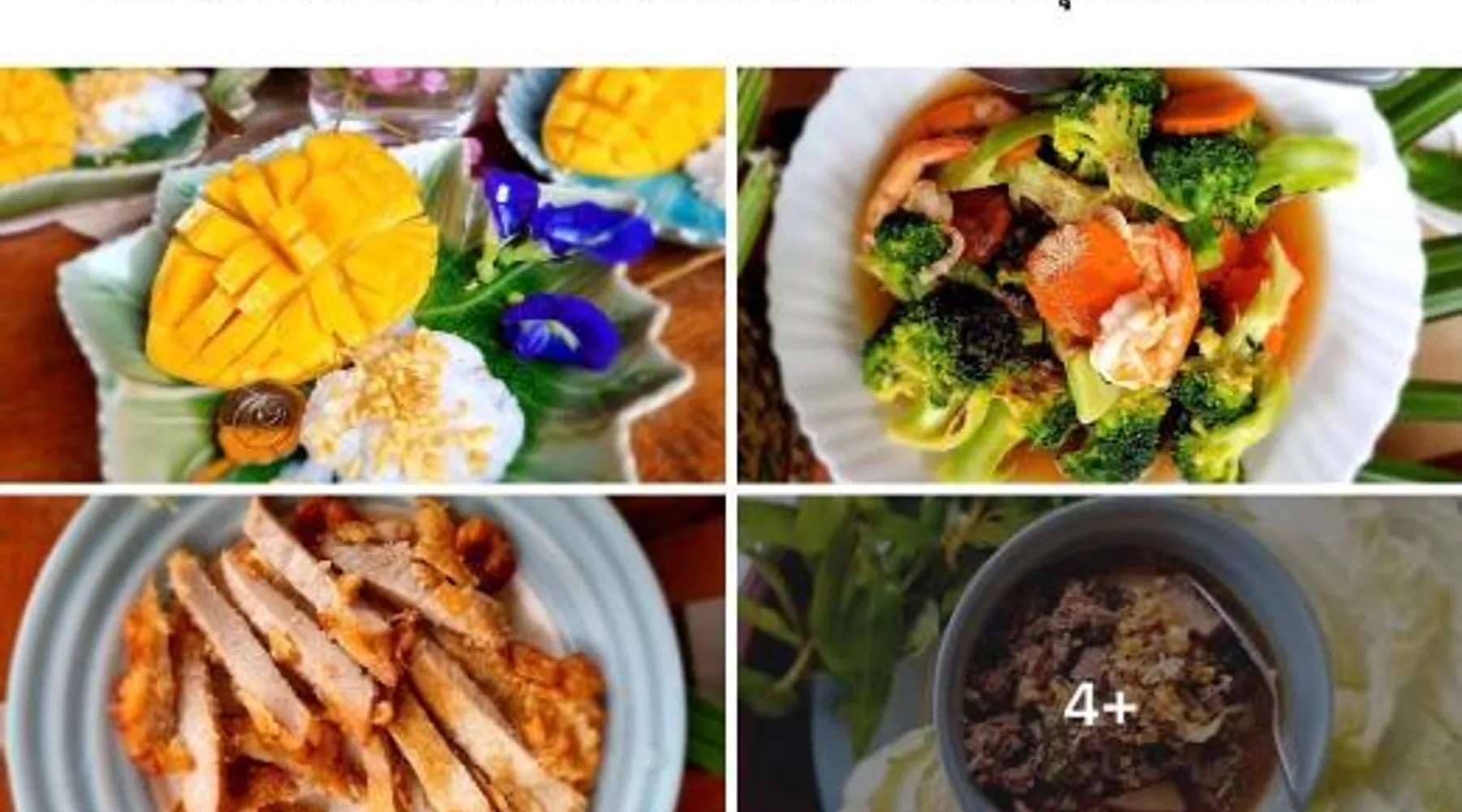Open the 4+ more photos tile
Image resolution: width=1462 pixels, height=812 pixels.
point(1100,703)
